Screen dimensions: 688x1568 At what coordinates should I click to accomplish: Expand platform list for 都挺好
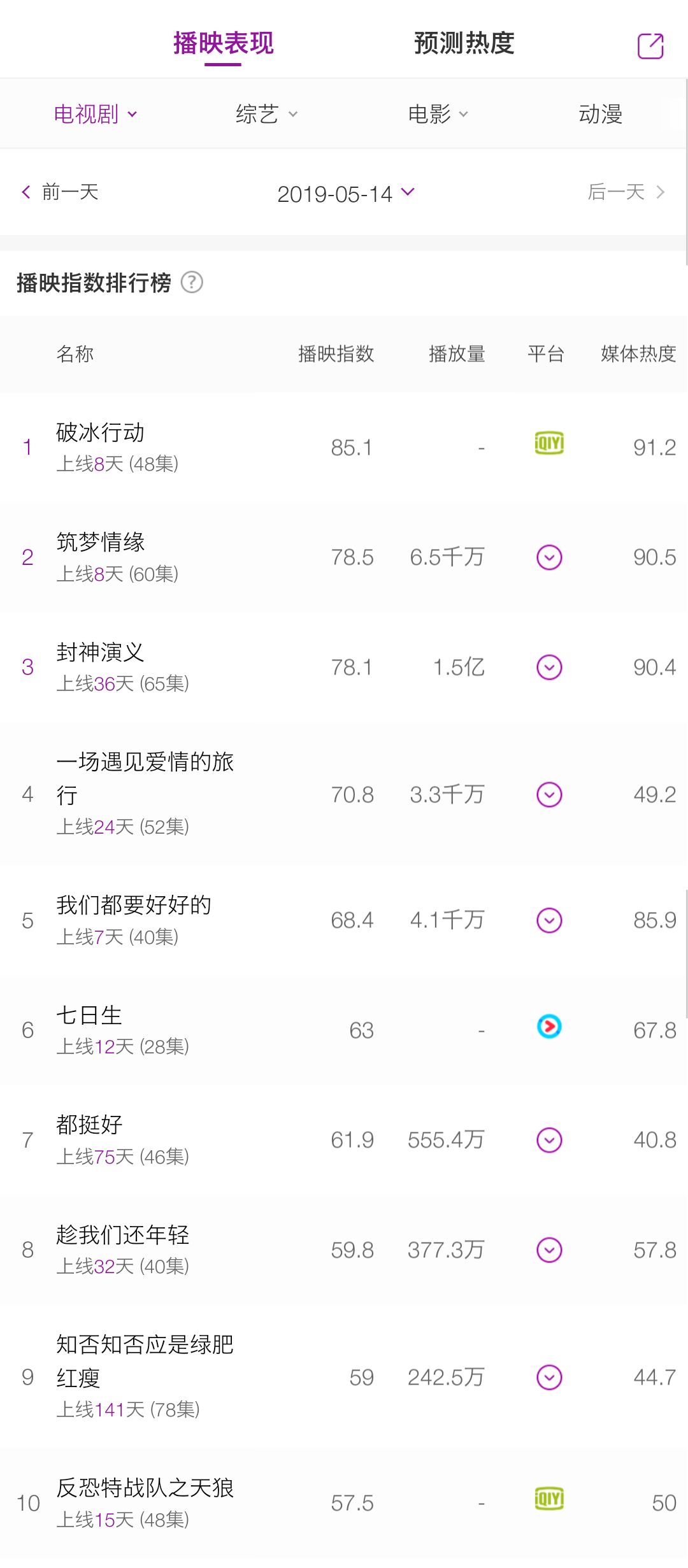pyautogui.click(x=549, y=1140)
